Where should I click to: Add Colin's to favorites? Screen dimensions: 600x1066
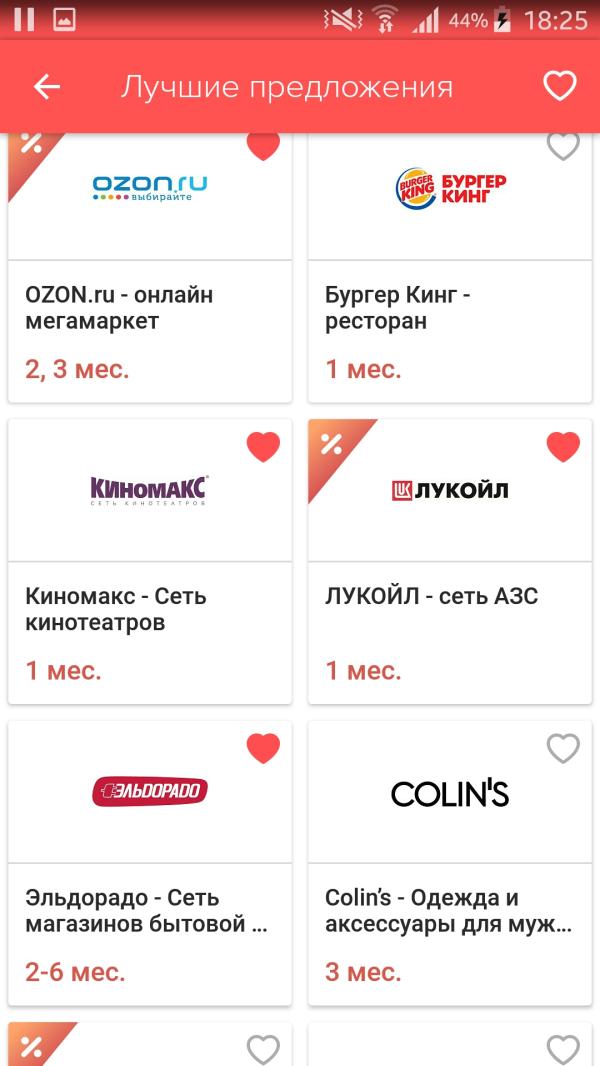coord(563,748)
